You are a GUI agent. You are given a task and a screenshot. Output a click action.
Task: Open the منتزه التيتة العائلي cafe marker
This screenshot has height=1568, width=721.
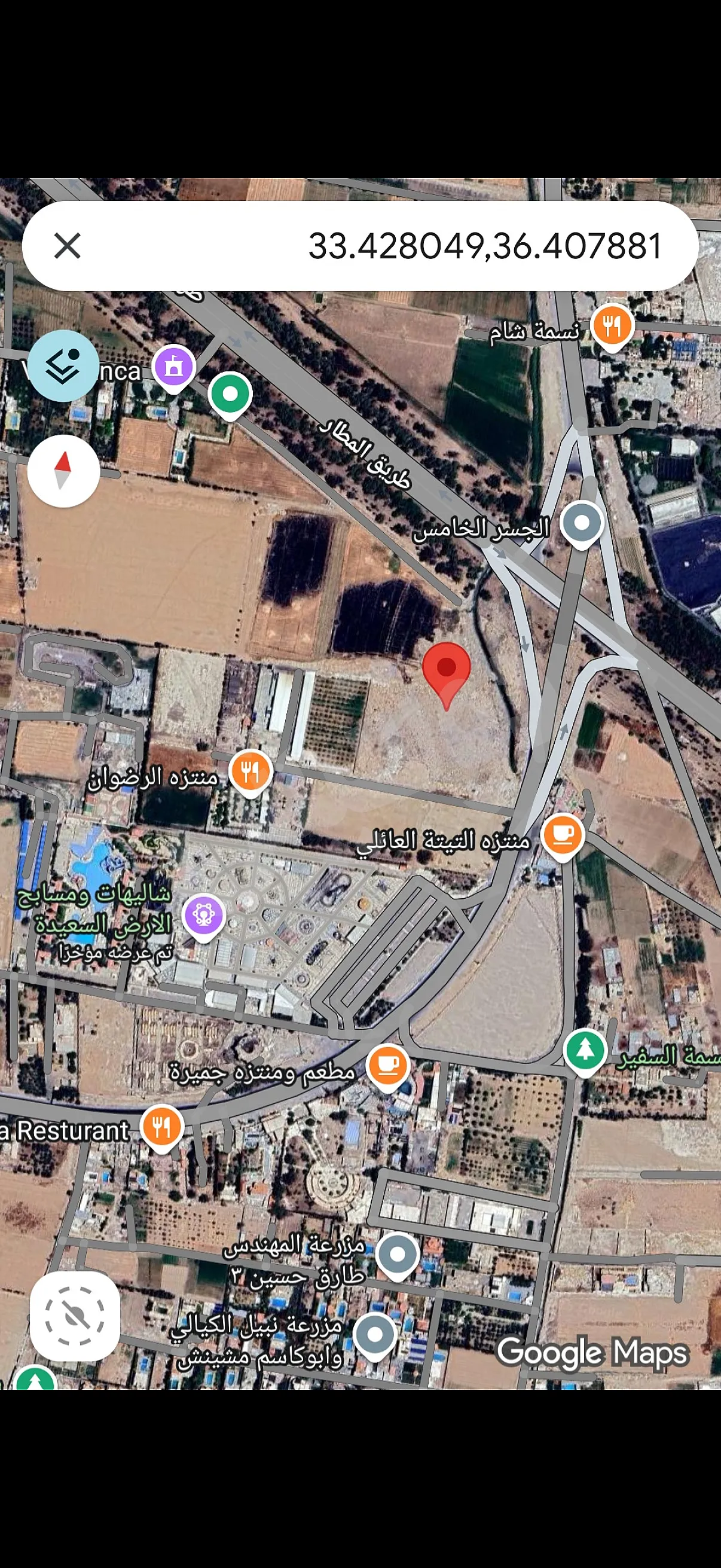[x=562, y=835]
